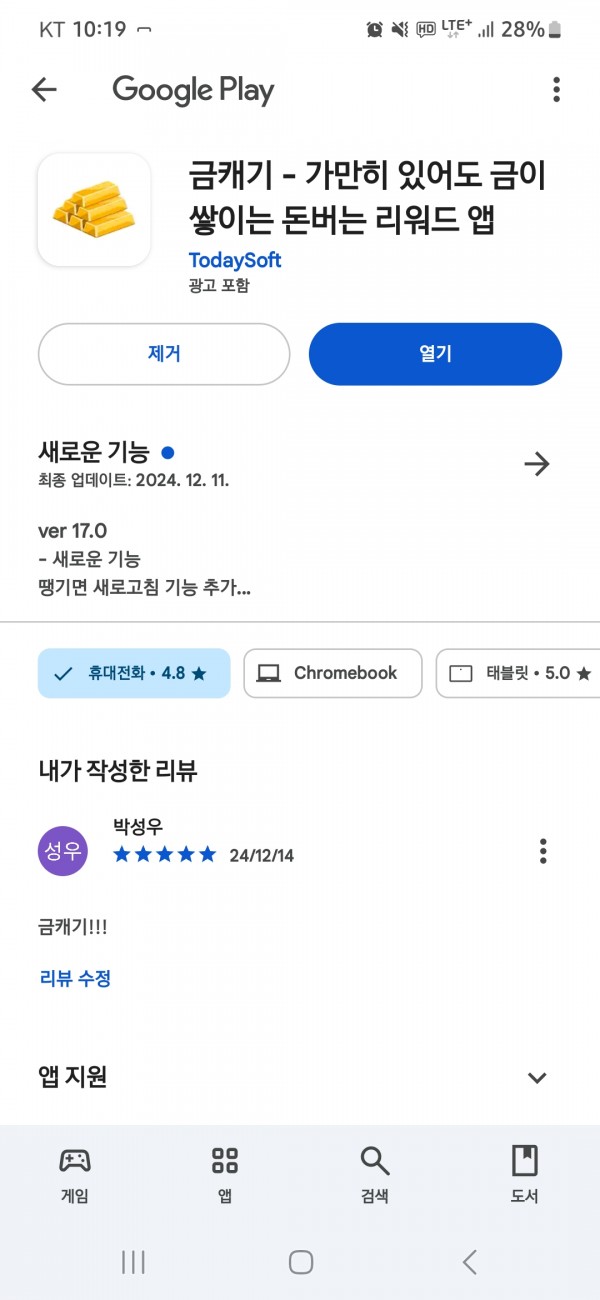Viewport: 600px width, 1300px height.
Task: Switch to the 게임 tab
Action: (x=75, y=1174)
